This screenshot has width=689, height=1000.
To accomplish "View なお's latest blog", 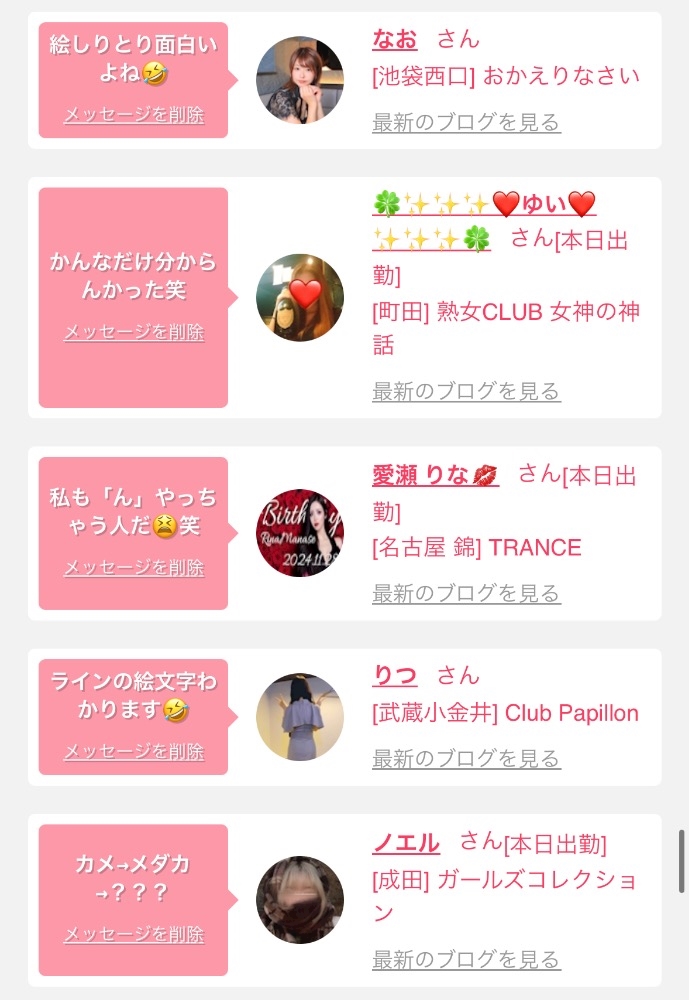I will (466, 123).
